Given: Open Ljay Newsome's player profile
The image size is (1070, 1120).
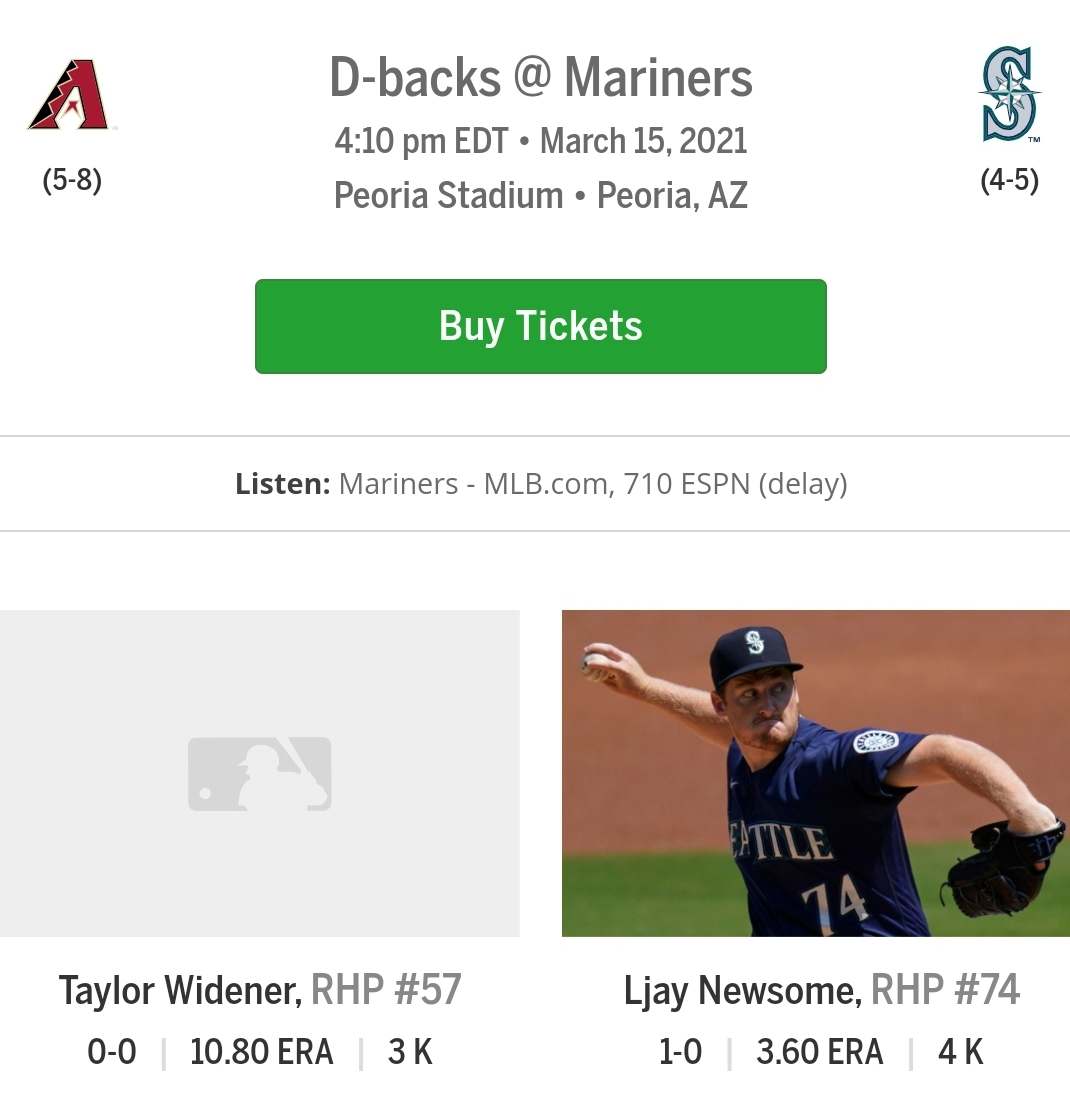Looking at the screenshot, I should pyautogui.click(x=742, y=990).
